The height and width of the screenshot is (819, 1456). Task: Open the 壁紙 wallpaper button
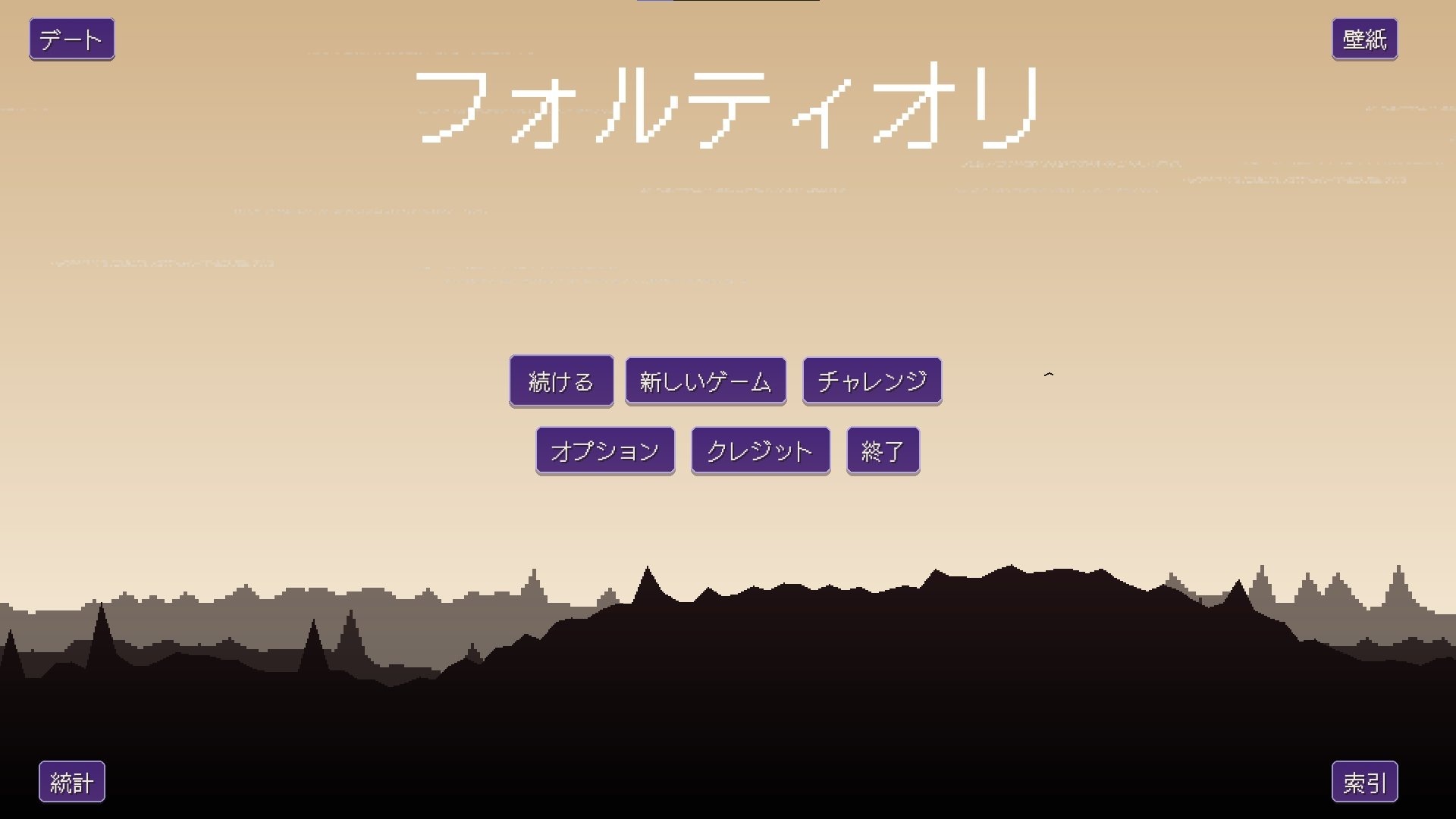1364,39
